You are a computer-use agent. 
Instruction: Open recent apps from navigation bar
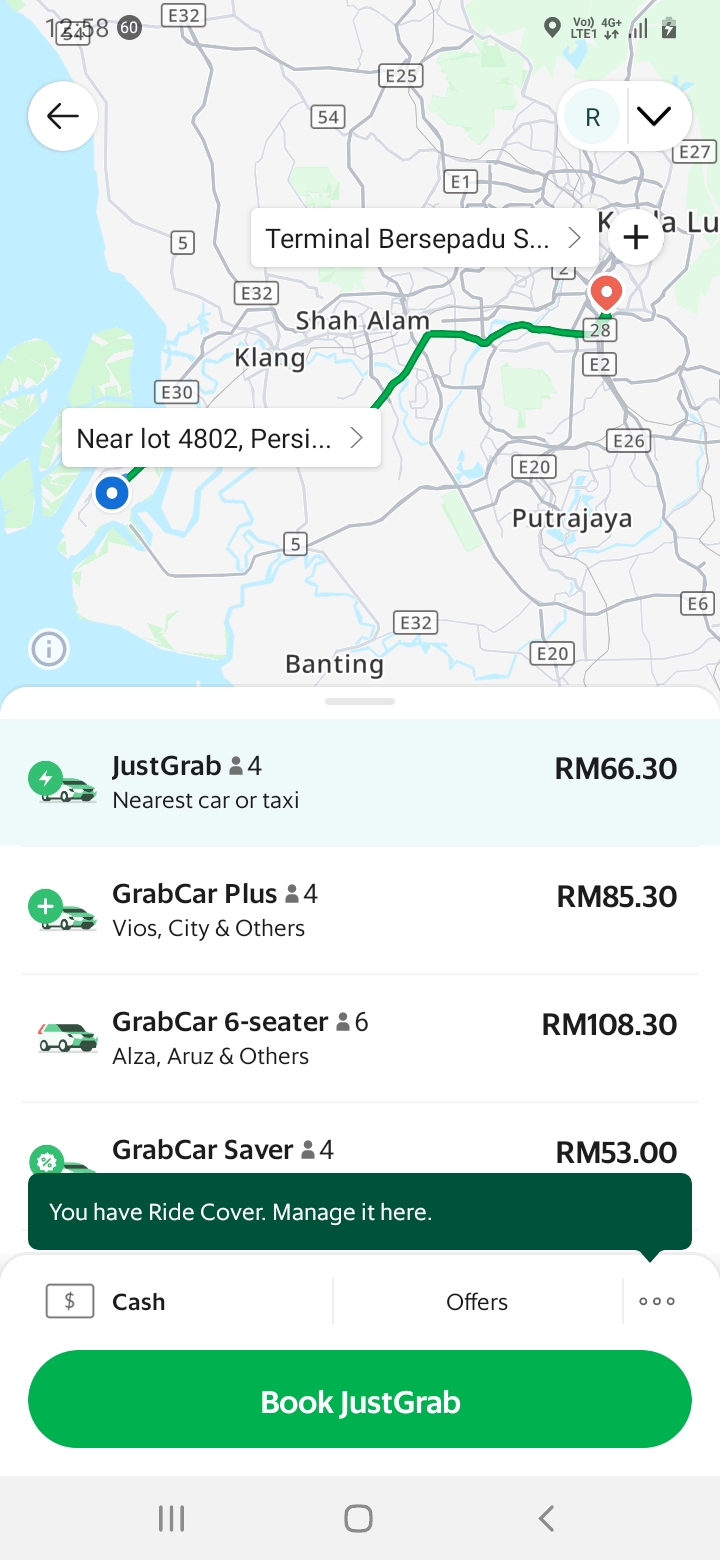point(172,1519)
